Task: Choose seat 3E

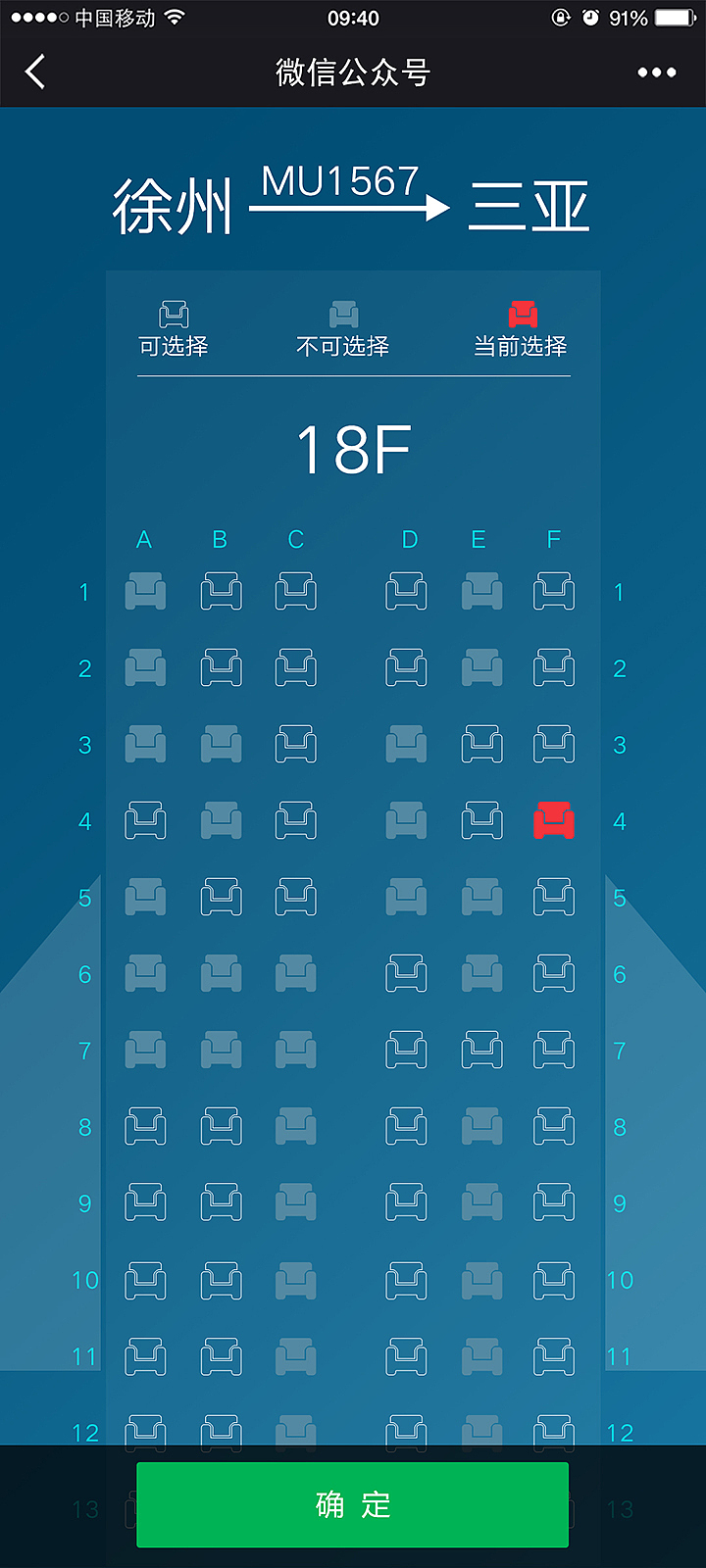Action: [x=481, y=745]
